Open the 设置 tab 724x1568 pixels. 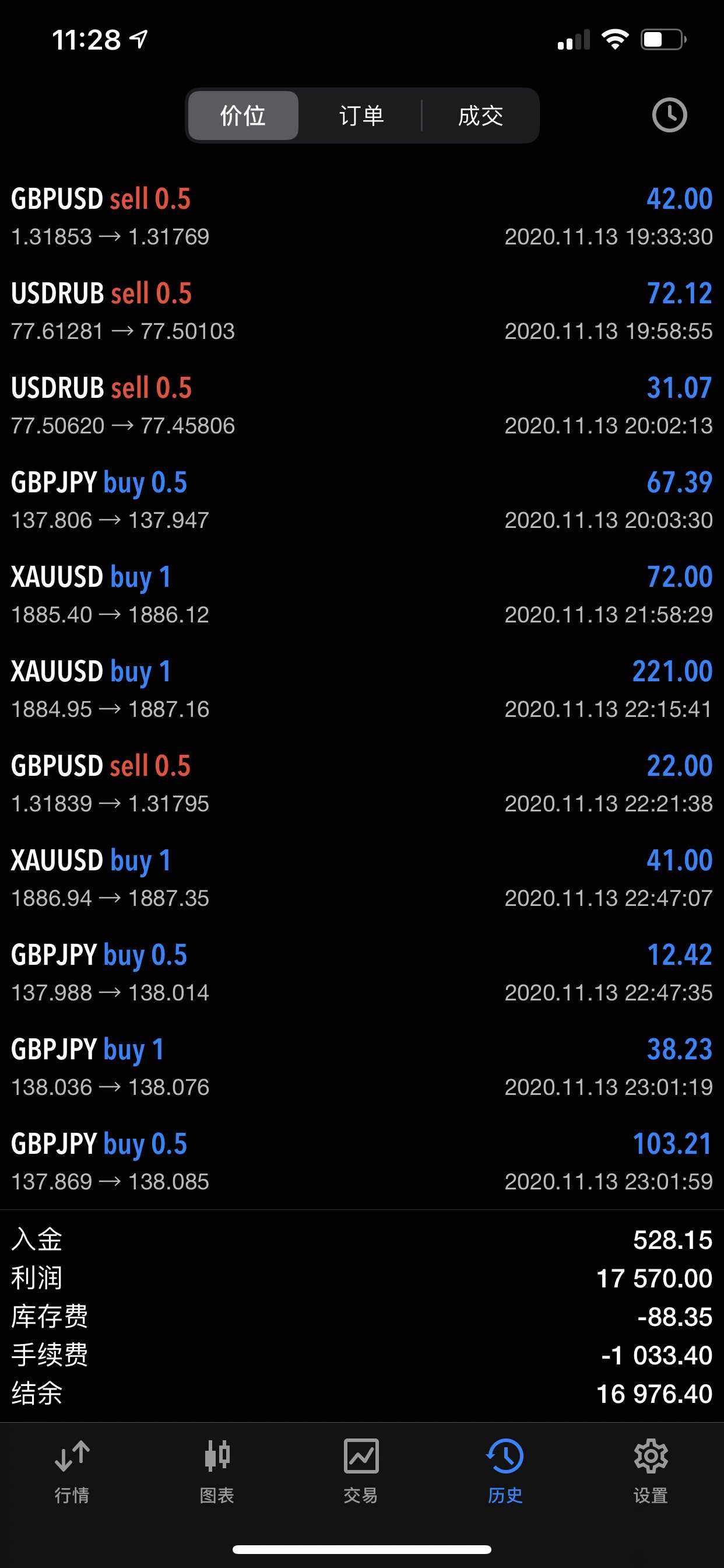[x=651, y=1472]
